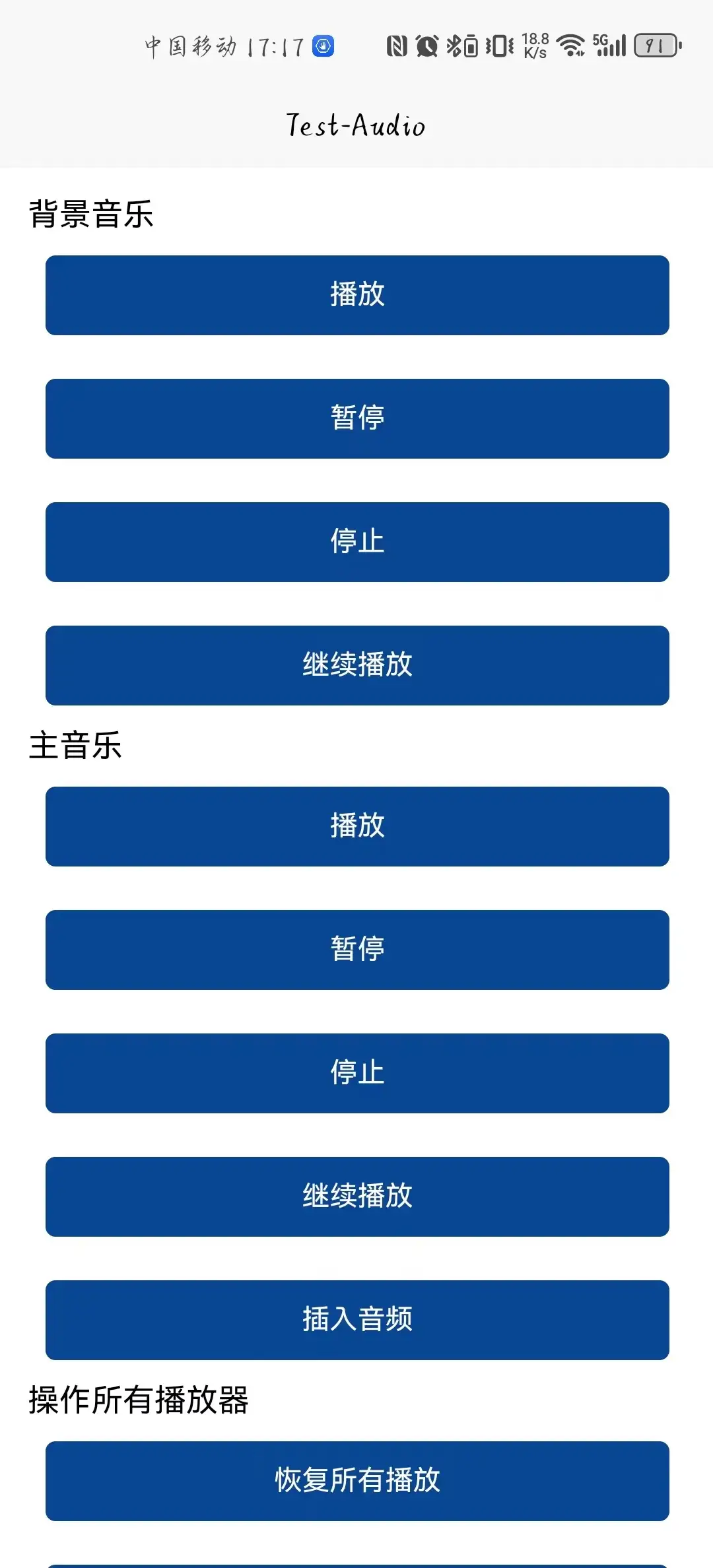Viewport: 713px width, 1568px height.
Task: Stop the main music with 停止
Action: coord(357,1073)
